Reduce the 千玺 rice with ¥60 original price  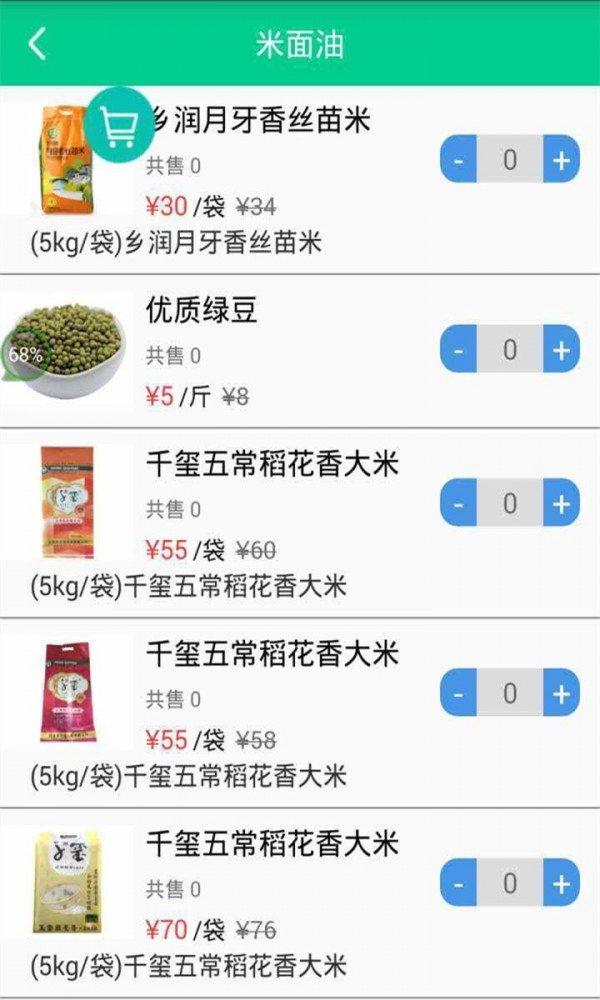point(459,503)
